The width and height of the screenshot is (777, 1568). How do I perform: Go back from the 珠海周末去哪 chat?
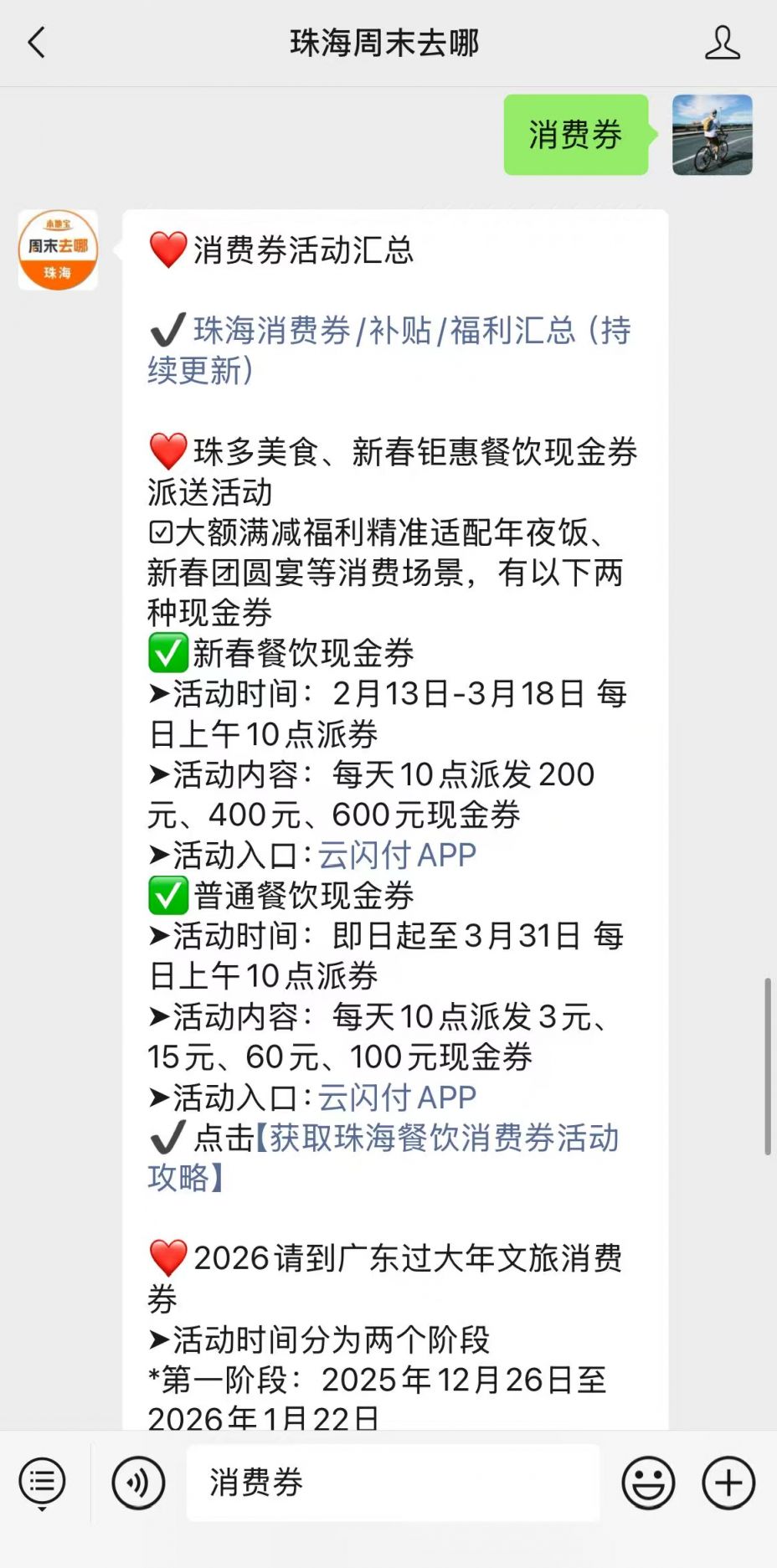pos(37,43)
